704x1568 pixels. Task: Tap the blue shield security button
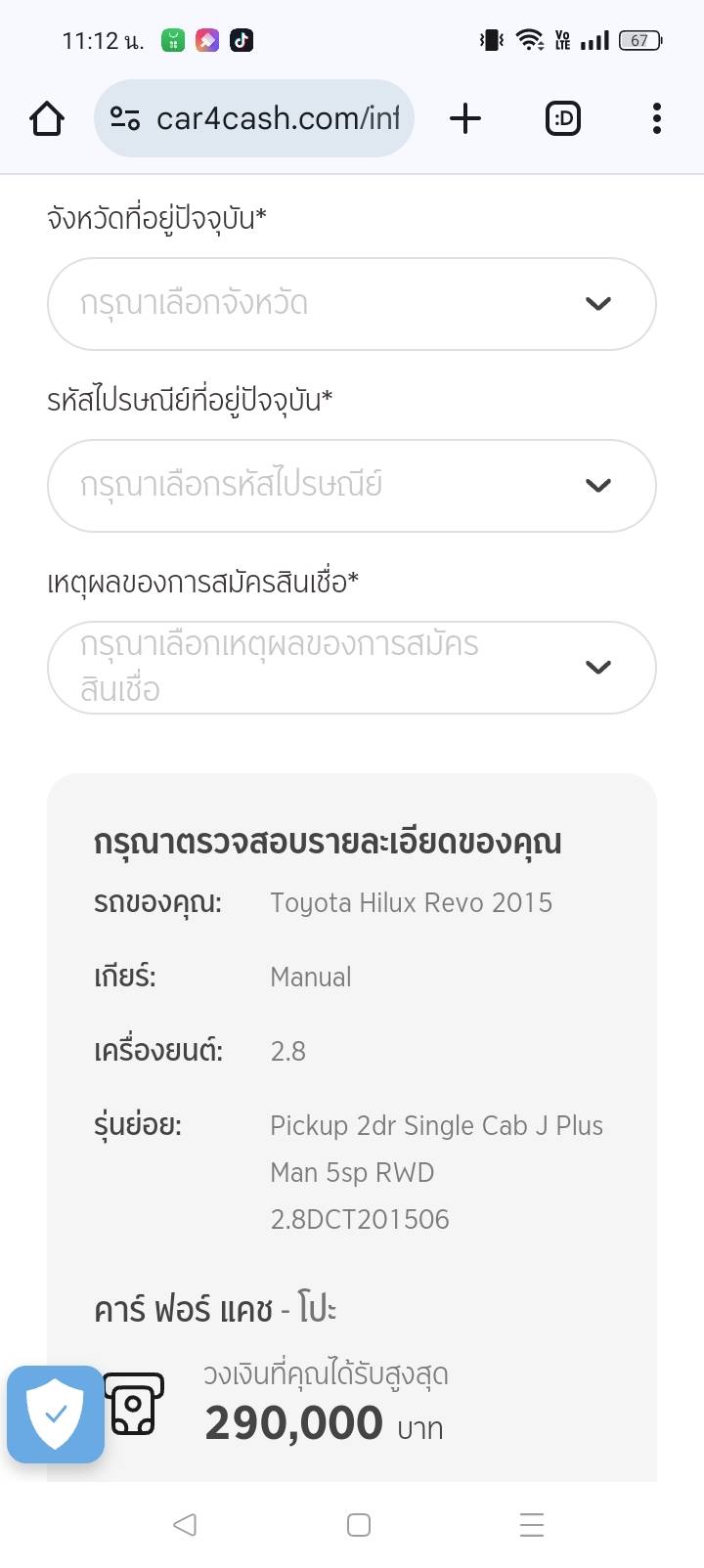[x=56, y=1414]
